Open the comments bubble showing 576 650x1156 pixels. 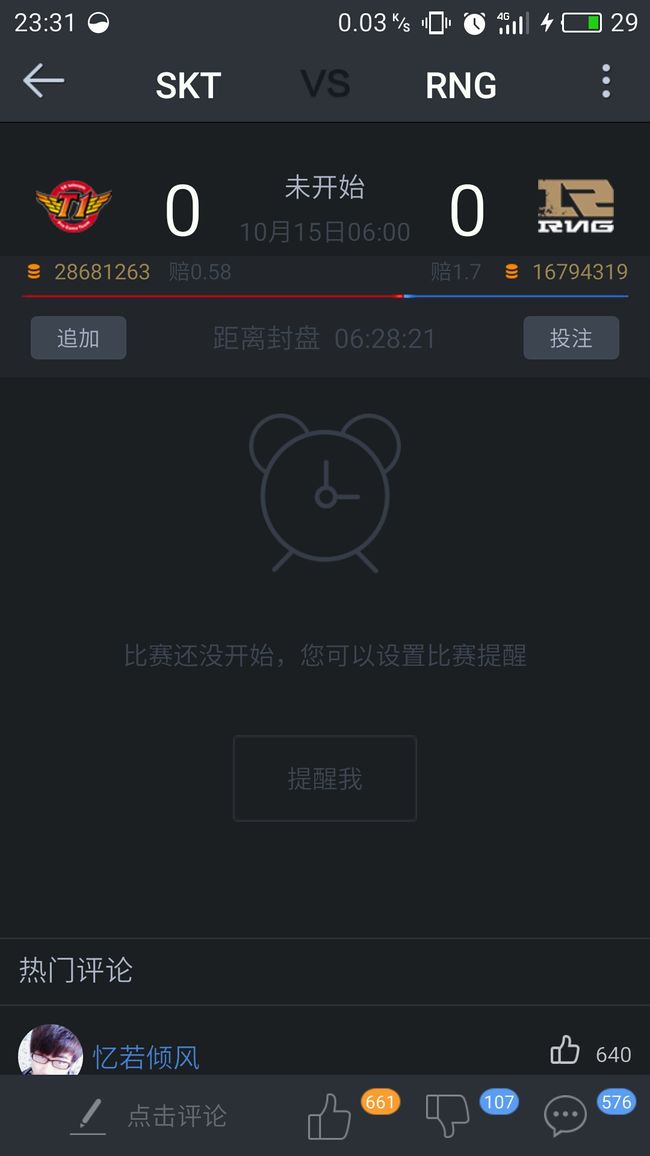(565, 1115)
